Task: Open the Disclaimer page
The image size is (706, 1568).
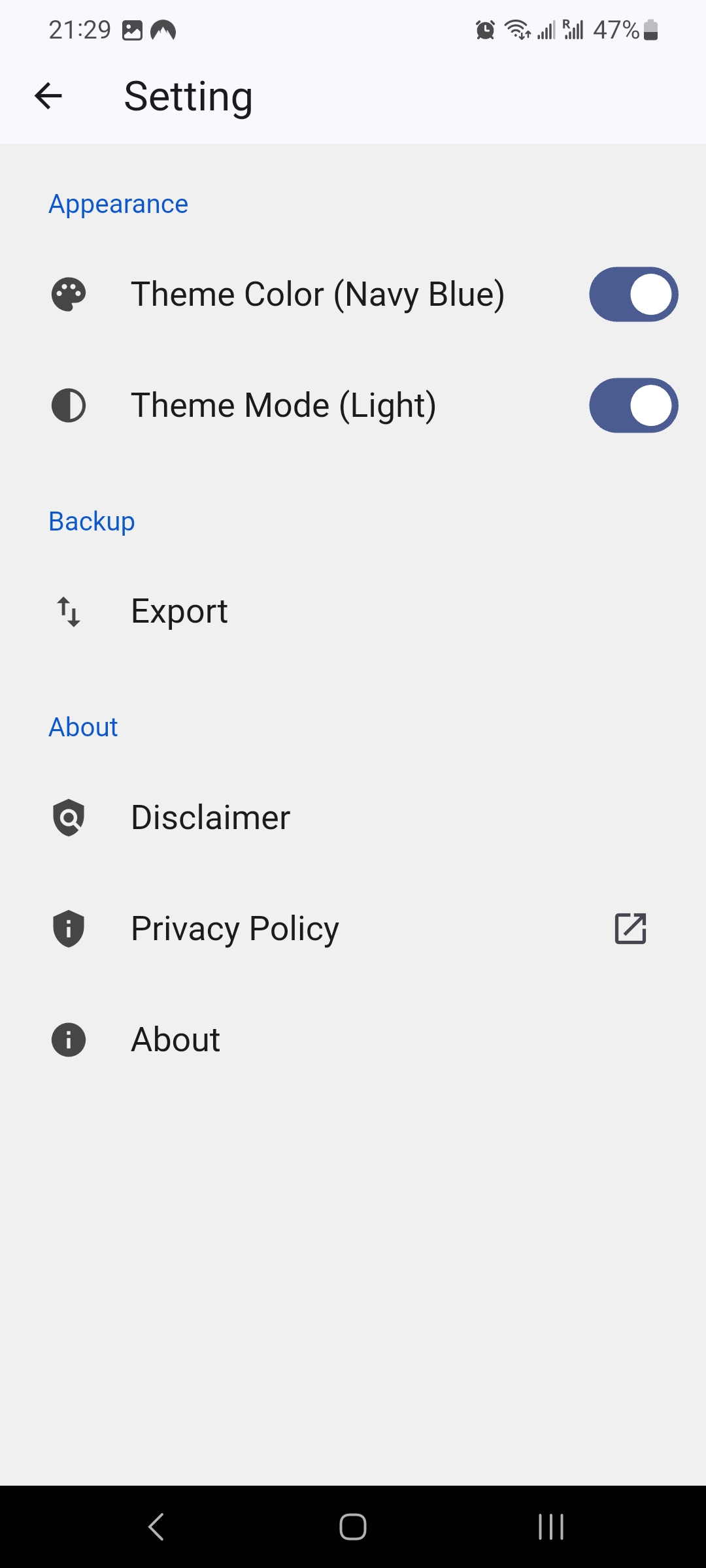Action: point(353,817)
